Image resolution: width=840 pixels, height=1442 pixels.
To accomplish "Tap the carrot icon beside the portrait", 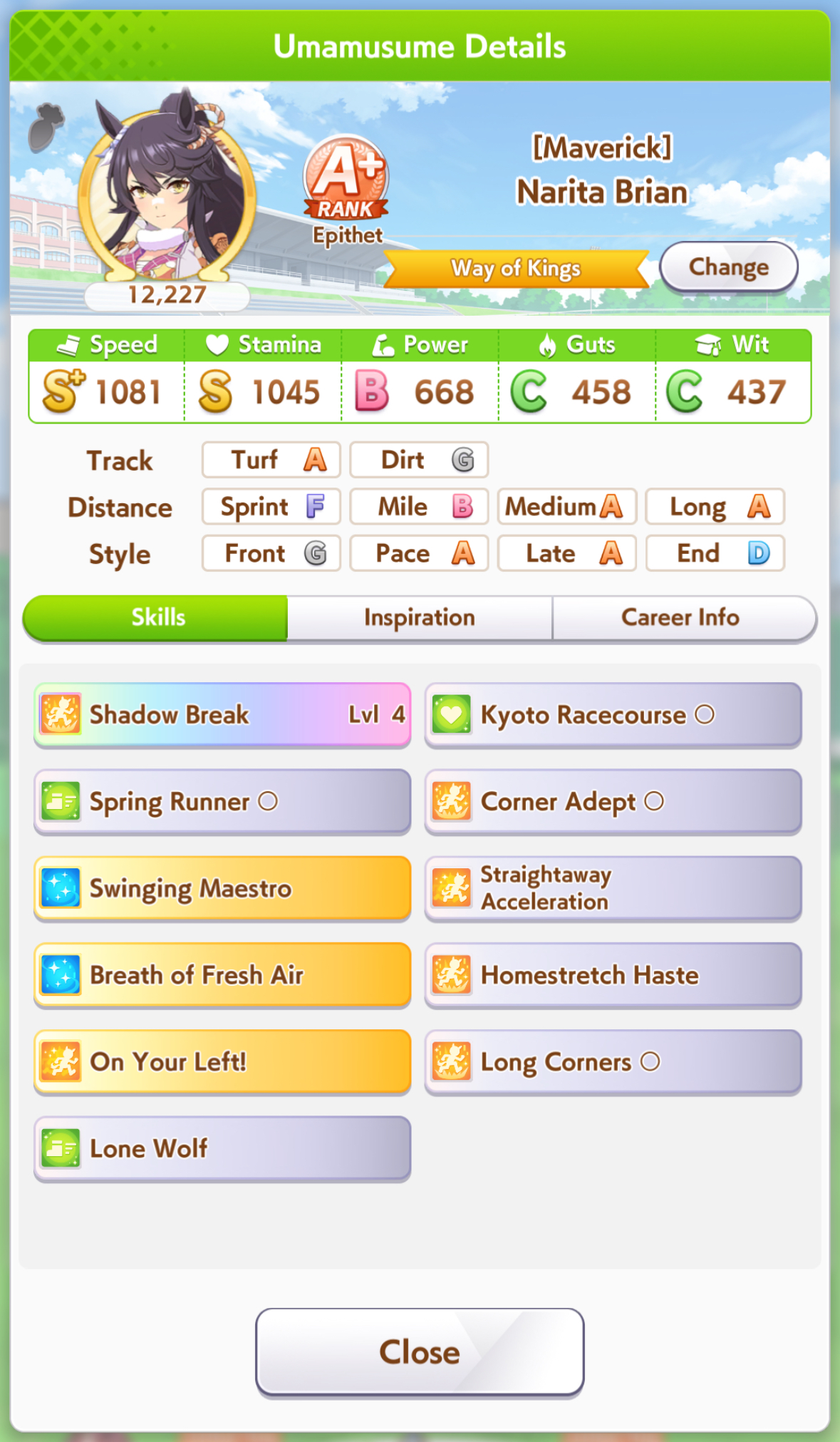I will (46, 126).
